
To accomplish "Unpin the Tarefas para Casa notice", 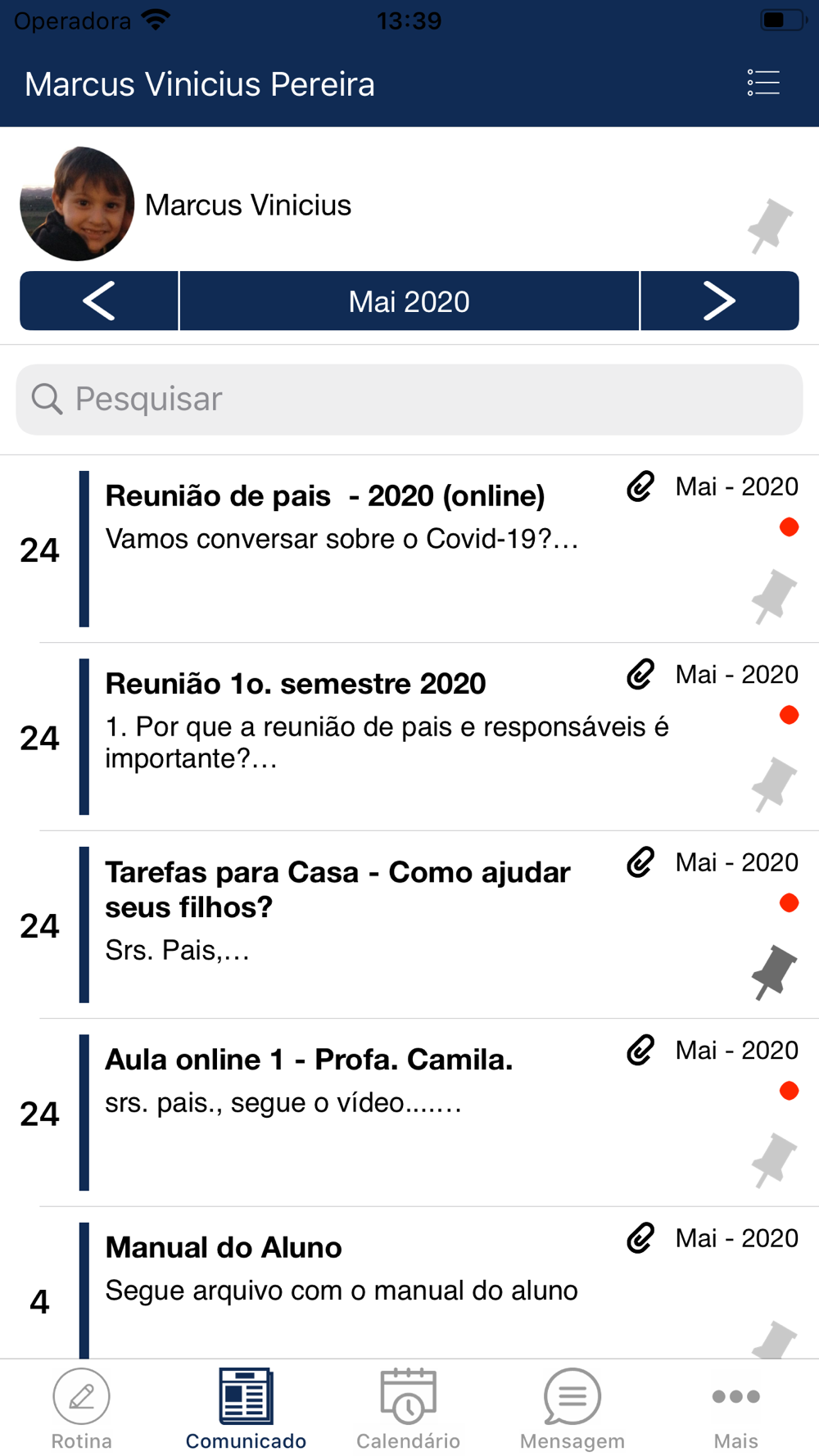I will 774,972.
